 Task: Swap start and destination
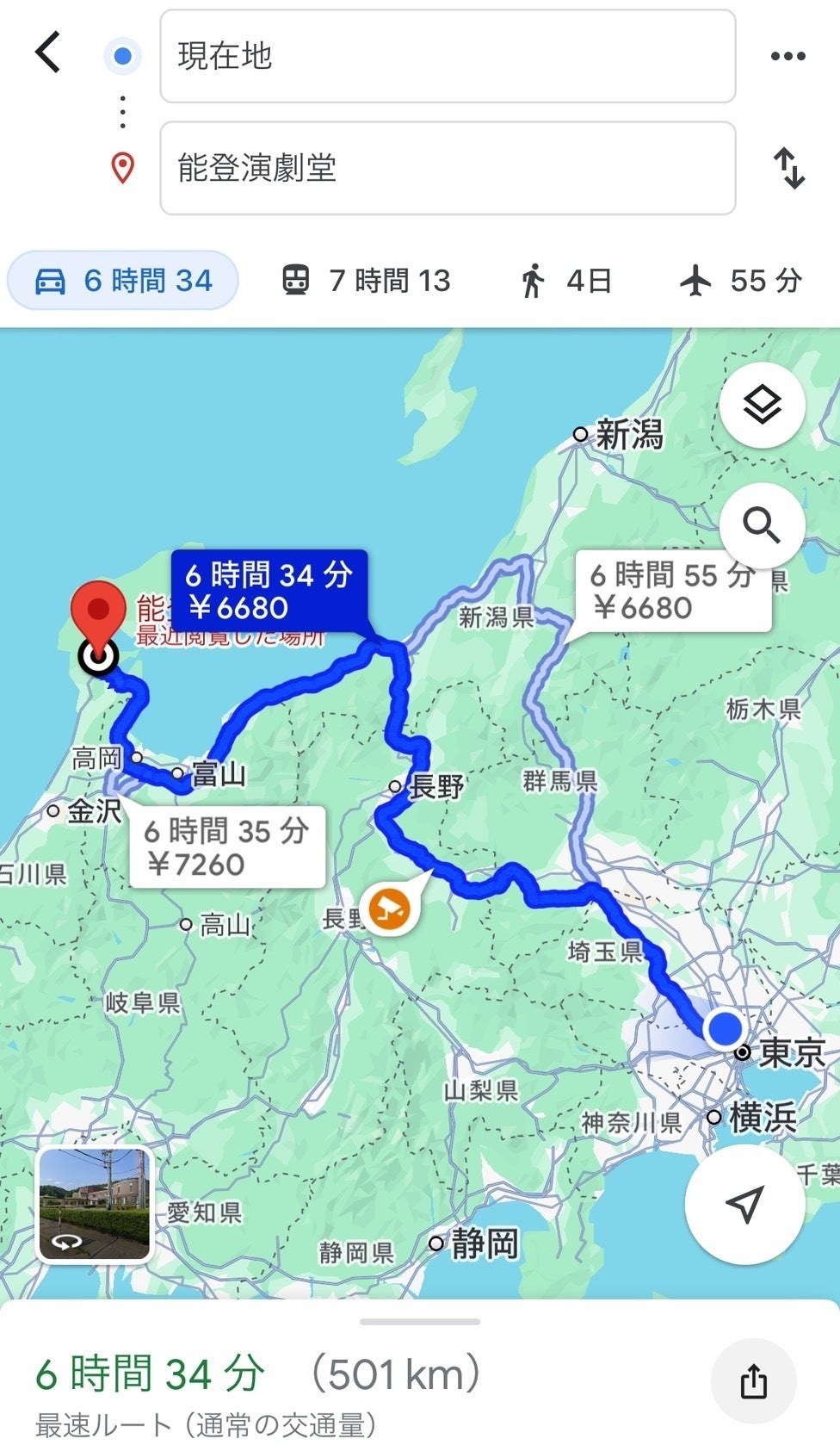pyautogui.click(x=788, y=169)
